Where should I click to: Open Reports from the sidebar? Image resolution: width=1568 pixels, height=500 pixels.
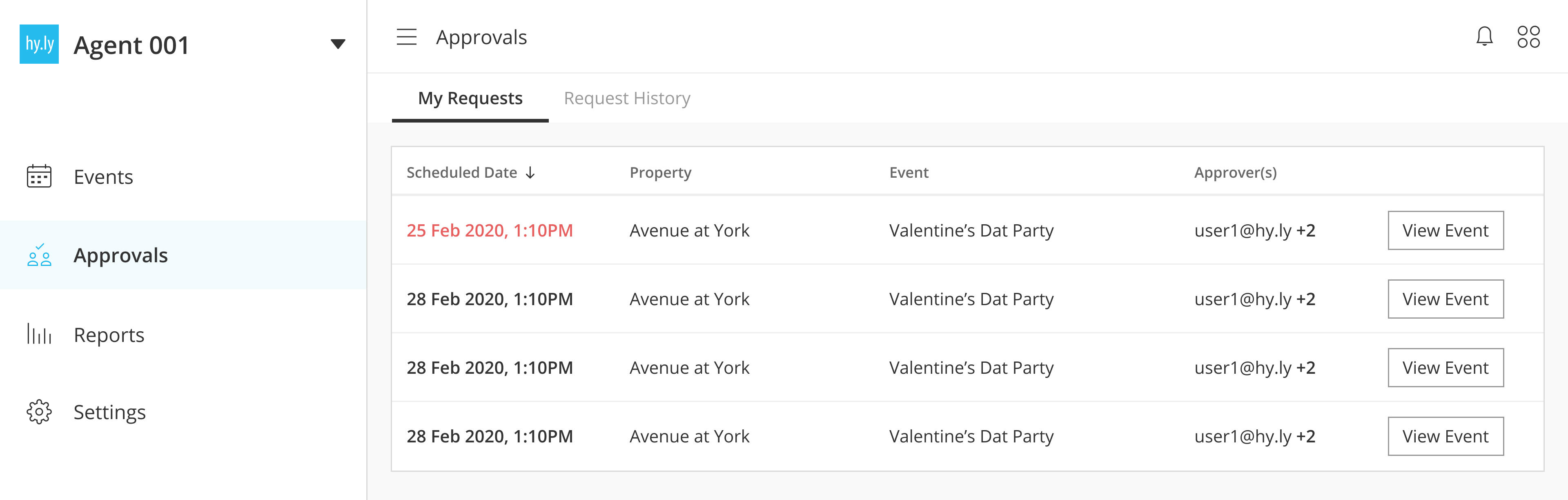pos(108,335)
